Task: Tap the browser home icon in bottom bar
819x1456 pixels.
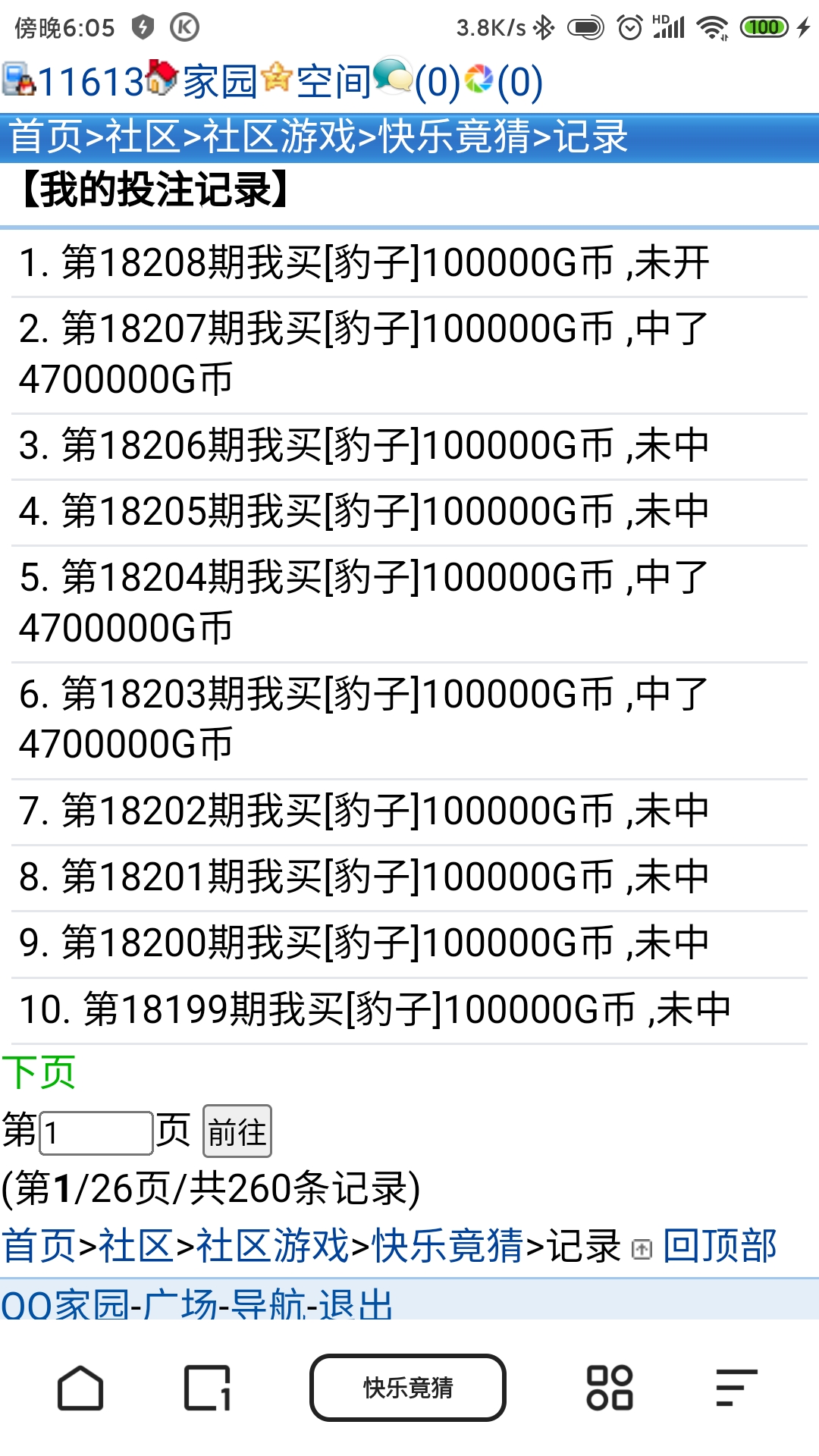Action: click(x=81, y=1386)
